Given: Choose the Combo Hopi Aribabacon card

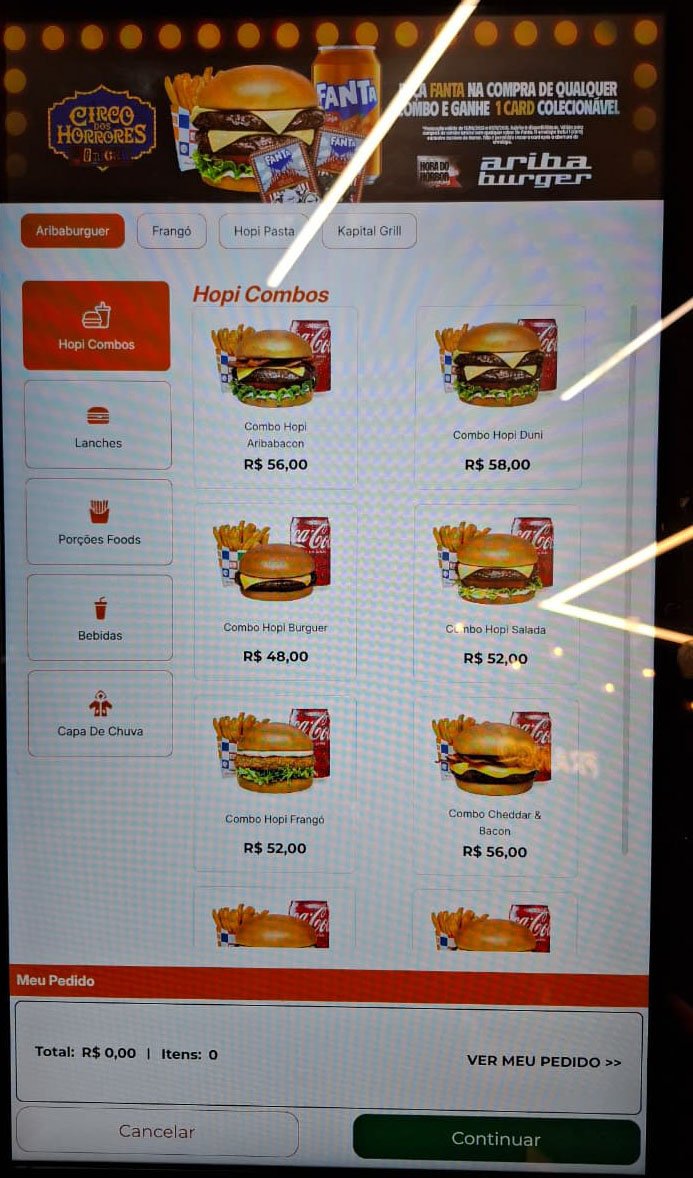Looking at the screenshot, I should pyautogui.click(x=275, y=398).
